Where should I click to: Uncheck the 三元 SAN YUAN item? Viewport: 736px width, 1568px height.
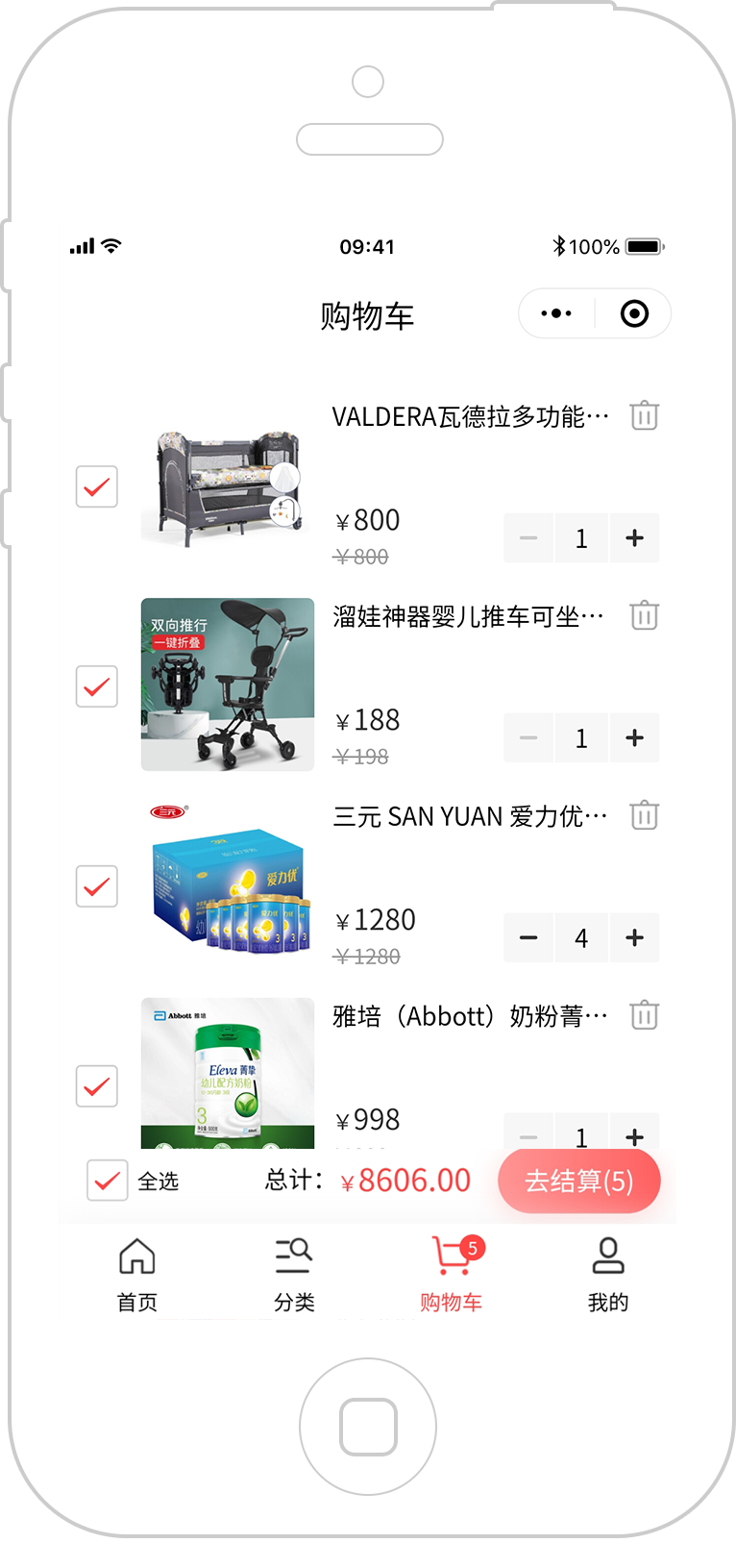(x=97, y=886)
